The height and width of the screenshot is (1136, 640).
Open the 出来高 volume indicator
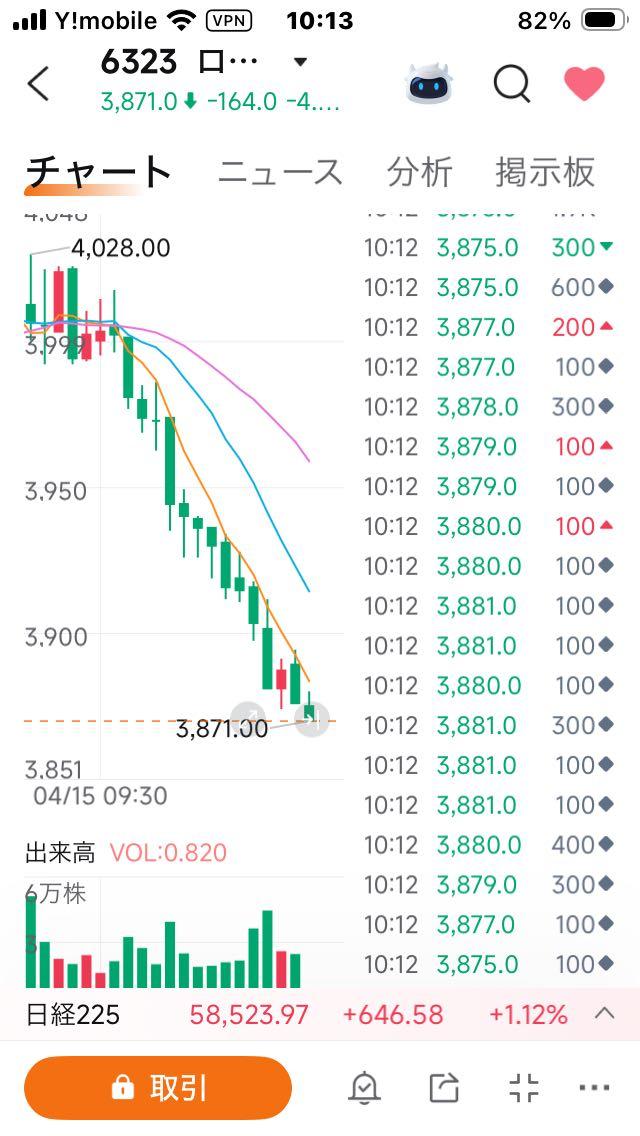click(x=60, y=853)
